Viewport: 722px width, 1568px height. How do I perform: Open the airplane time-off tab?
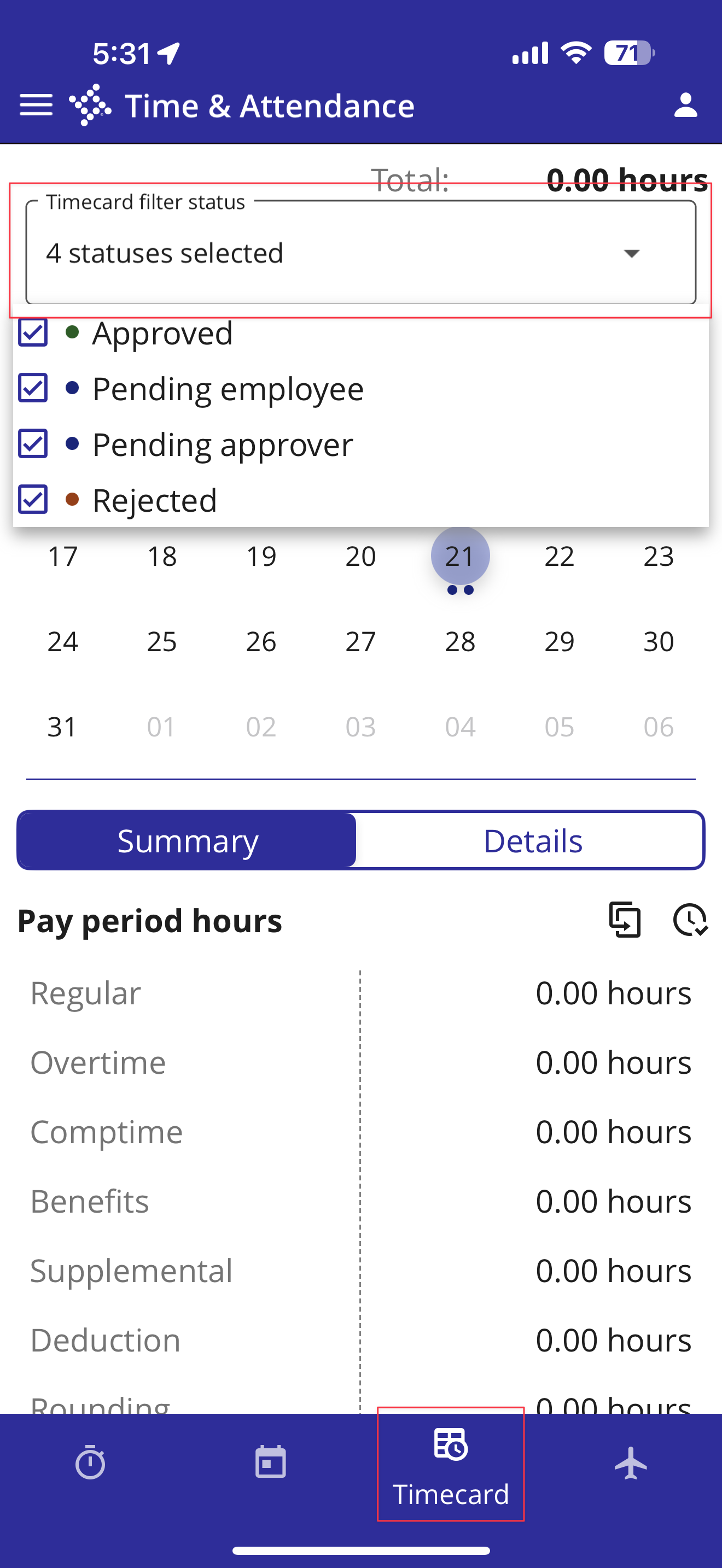click(x=631, y=1464)
